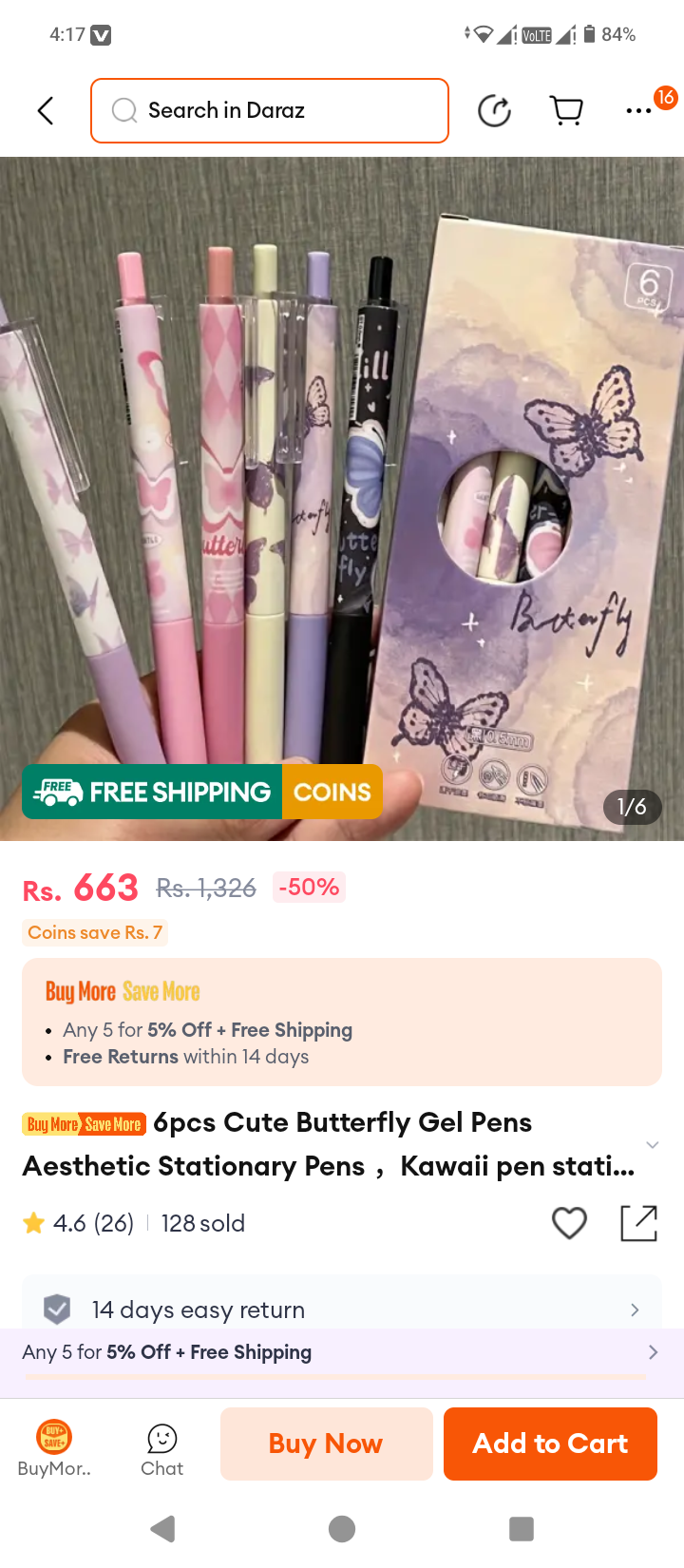Viewport: 684px width, 1568px height.
Task: Go to the system home screen
Action: tap(342, 1529)
